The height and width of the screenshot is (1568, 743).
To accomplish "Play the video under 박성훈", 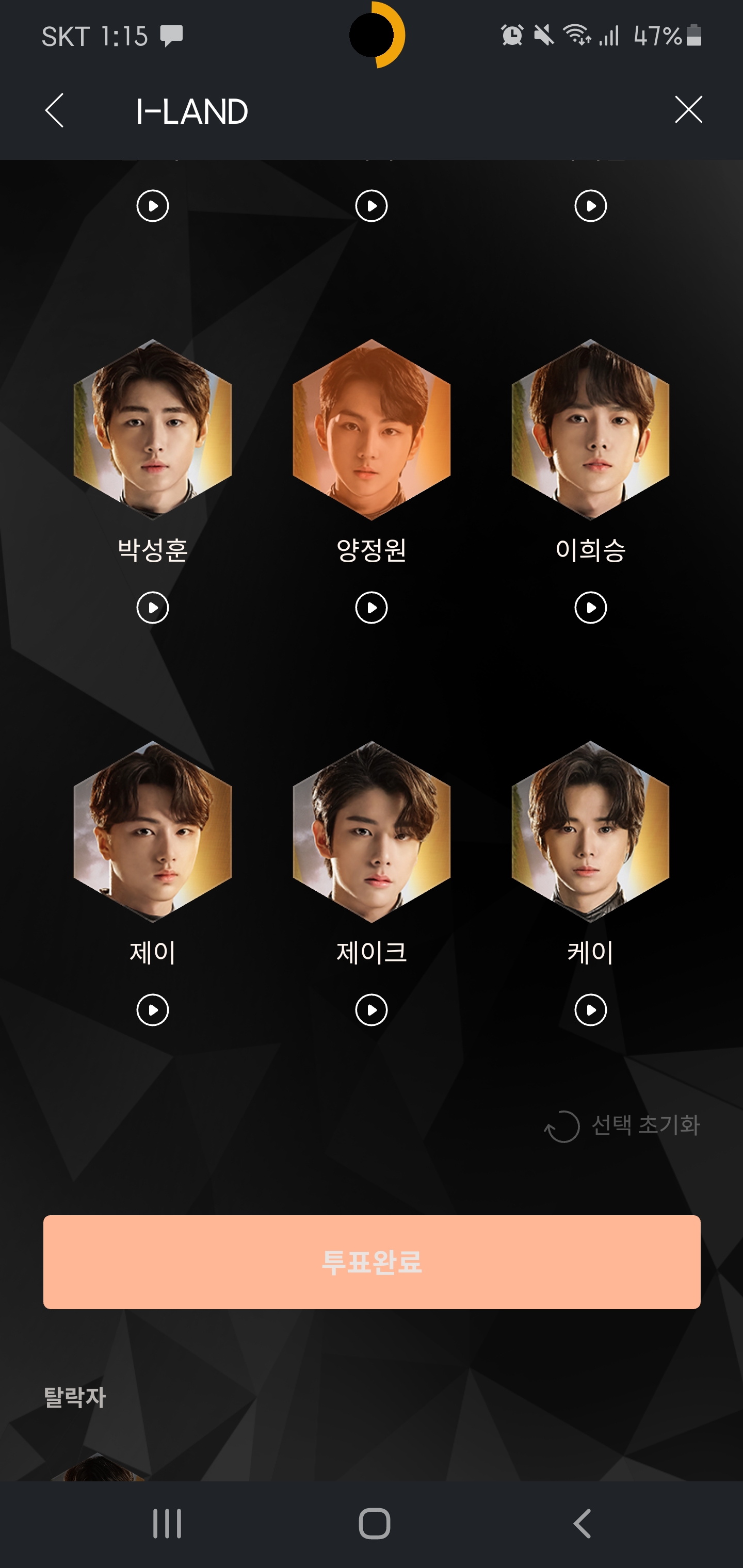I will pyautogui.click(x=152, y=608).
